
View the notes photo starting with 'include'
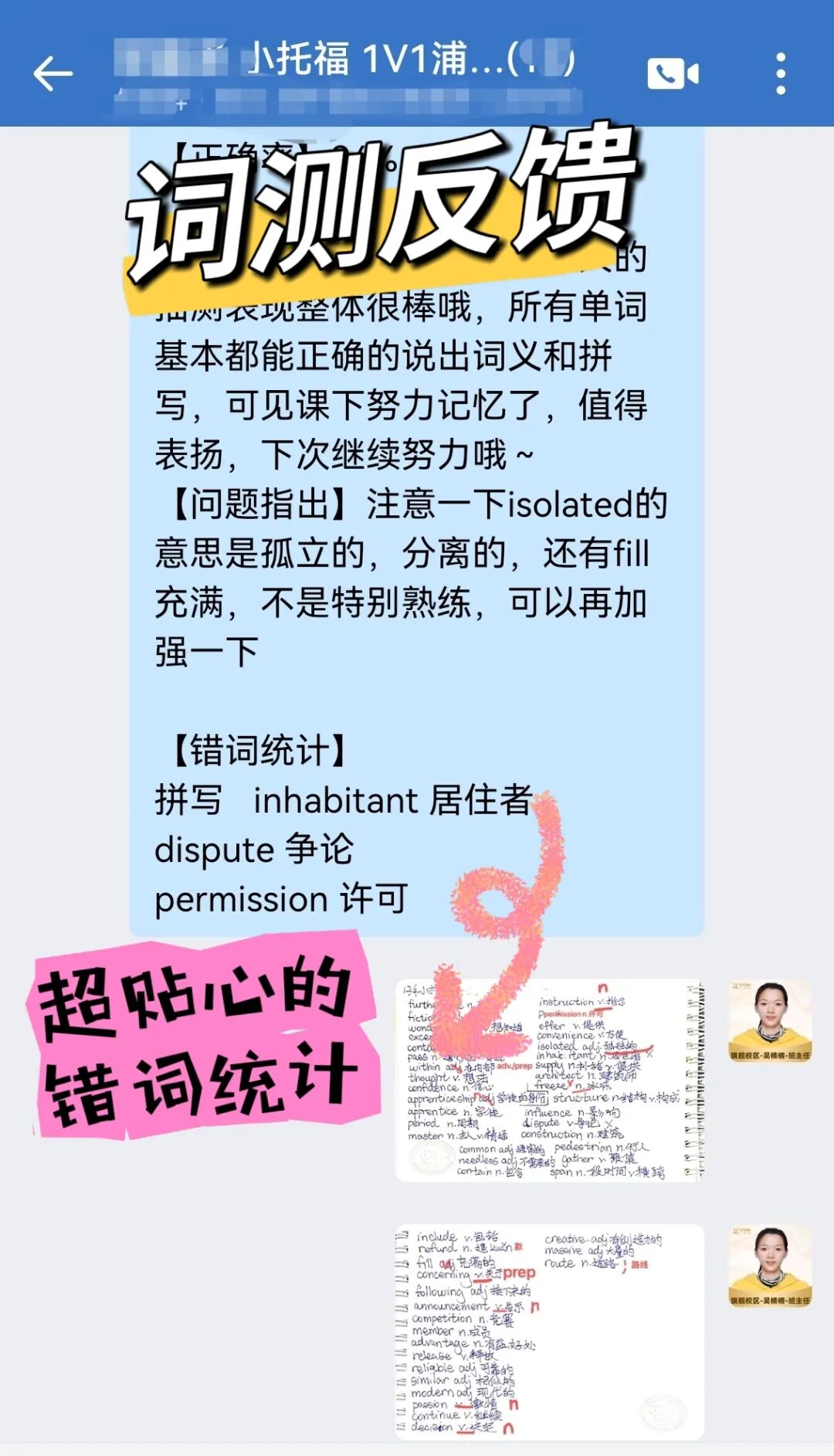(x=549, y=1332)
